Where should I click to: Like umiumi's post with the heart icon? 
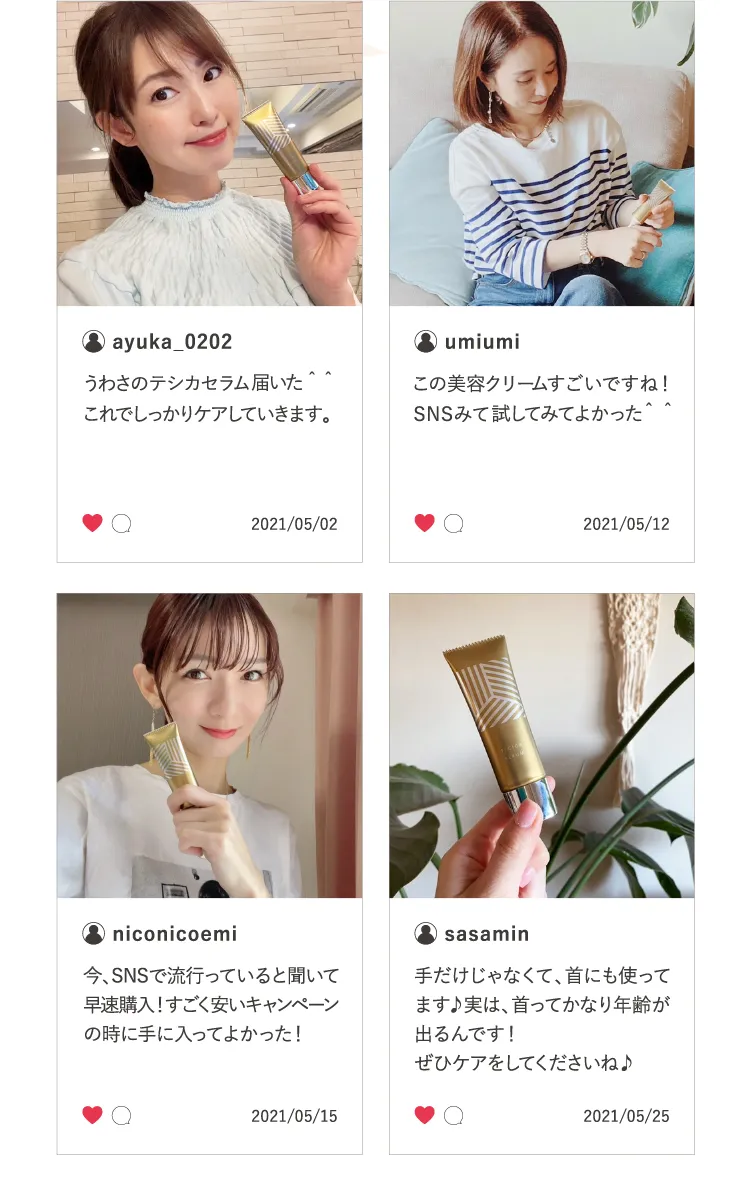[x=423, y=522]
